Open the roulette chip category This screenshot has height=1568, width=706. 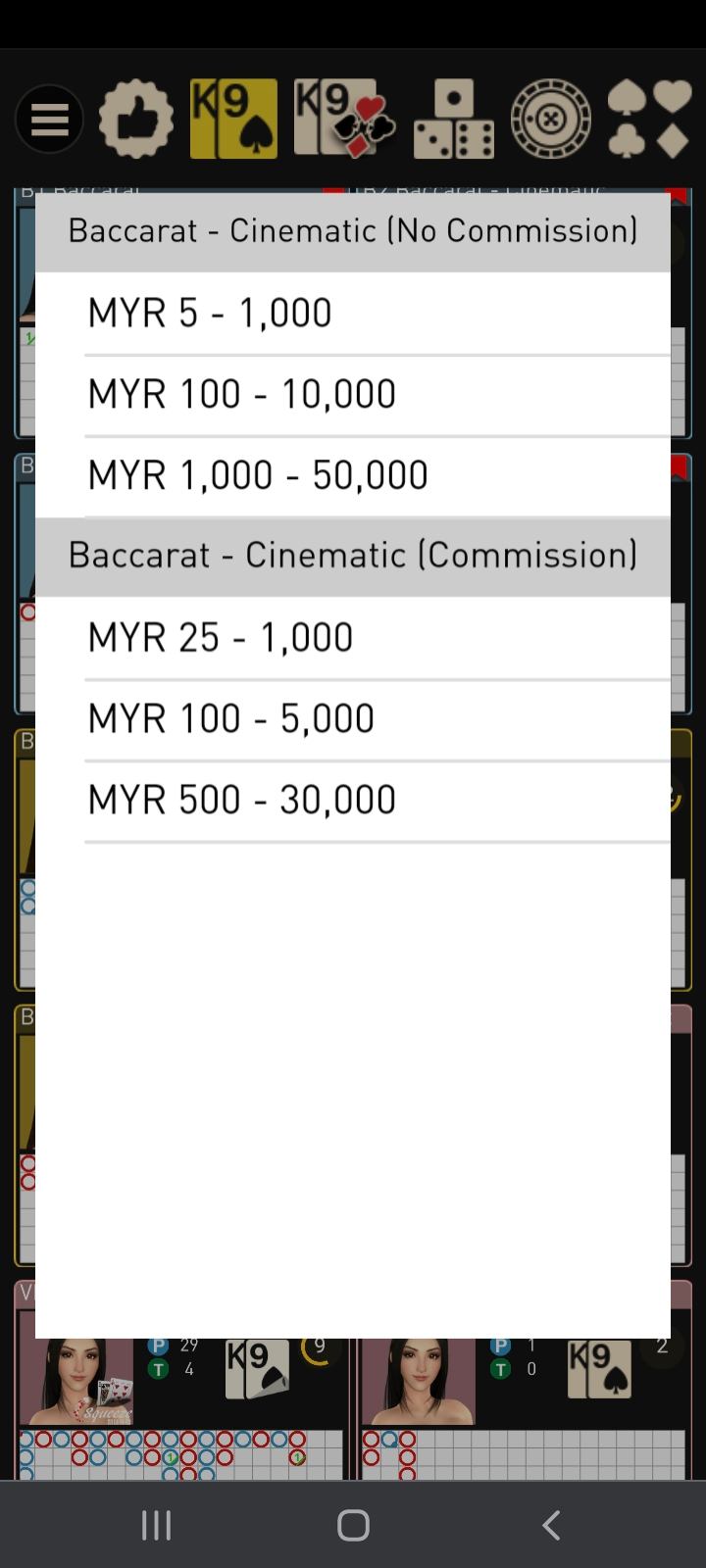[551, 120]
